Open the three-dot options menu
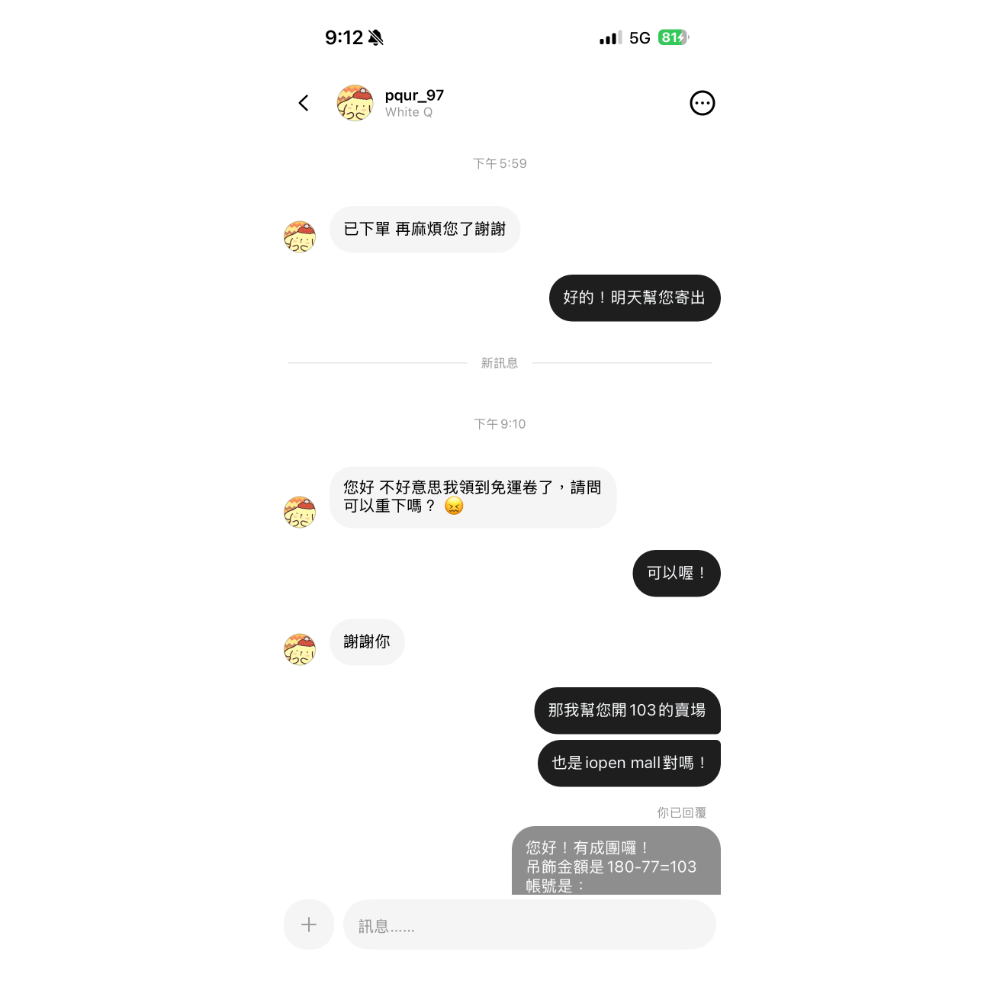Screen dimensions: 1000x1000 (702, 103)
